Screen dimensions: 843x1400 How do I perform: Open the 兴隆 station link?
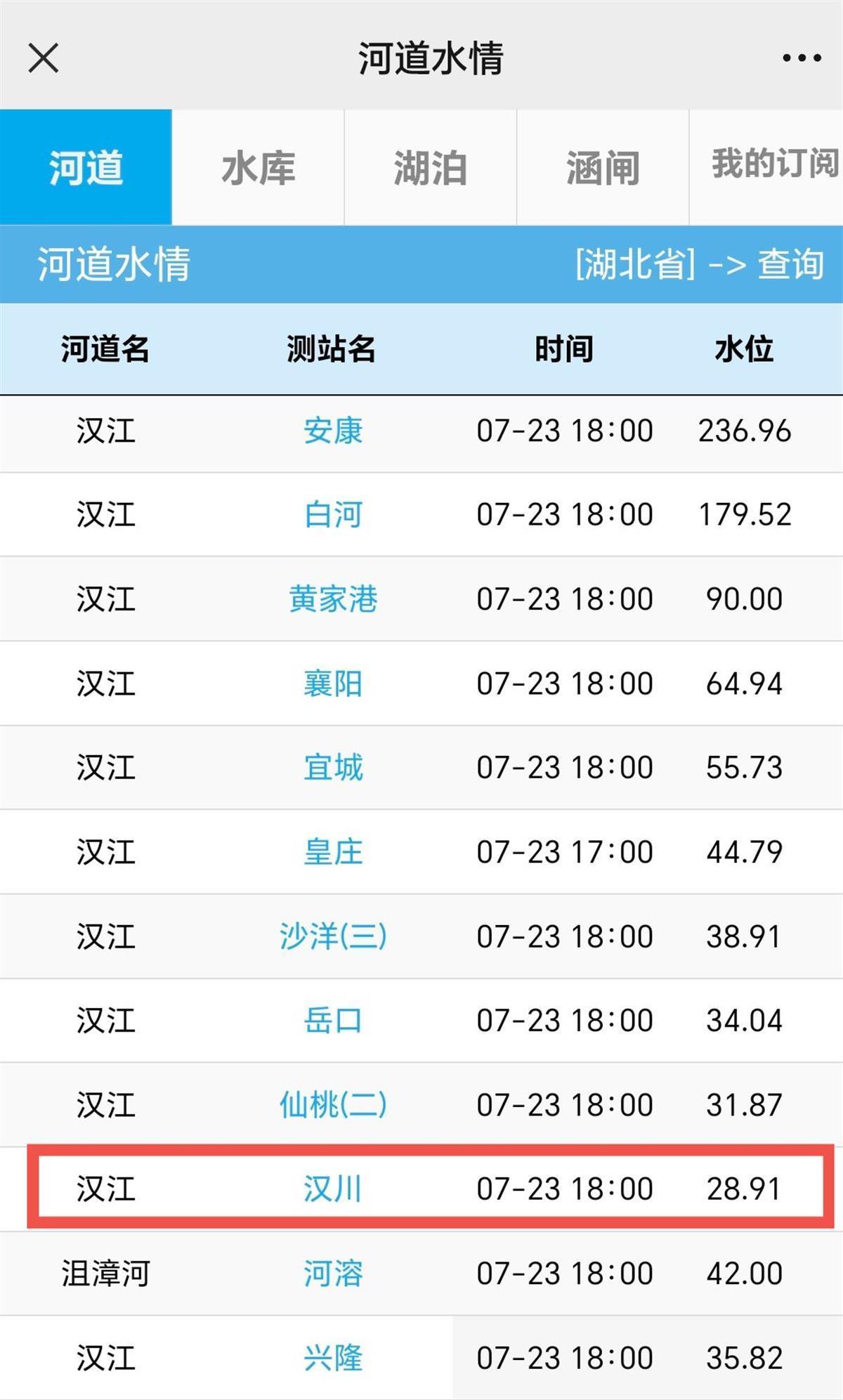pos(333,1357)
